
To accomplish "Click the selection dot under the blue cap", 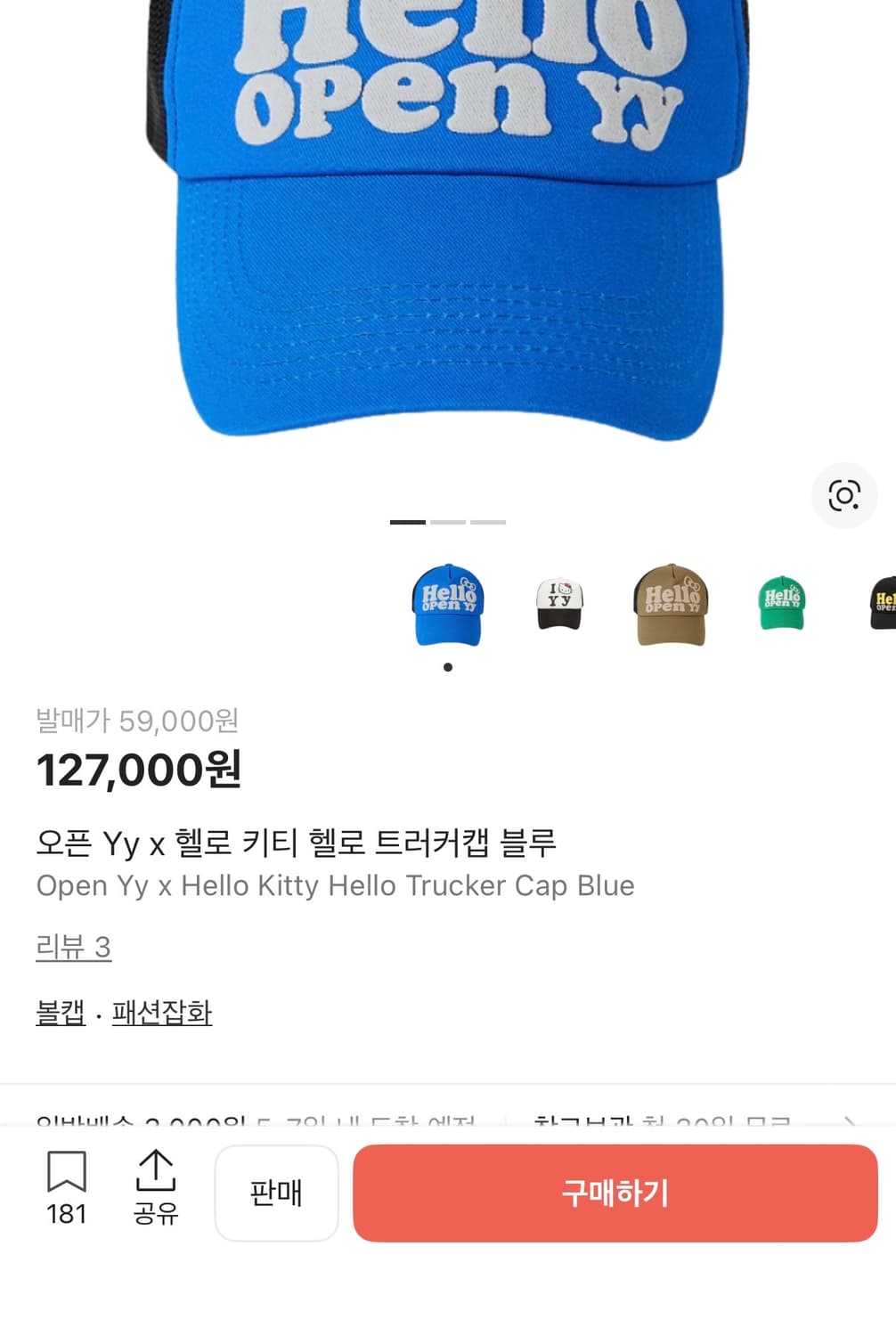I will click(x=448, y=664).
